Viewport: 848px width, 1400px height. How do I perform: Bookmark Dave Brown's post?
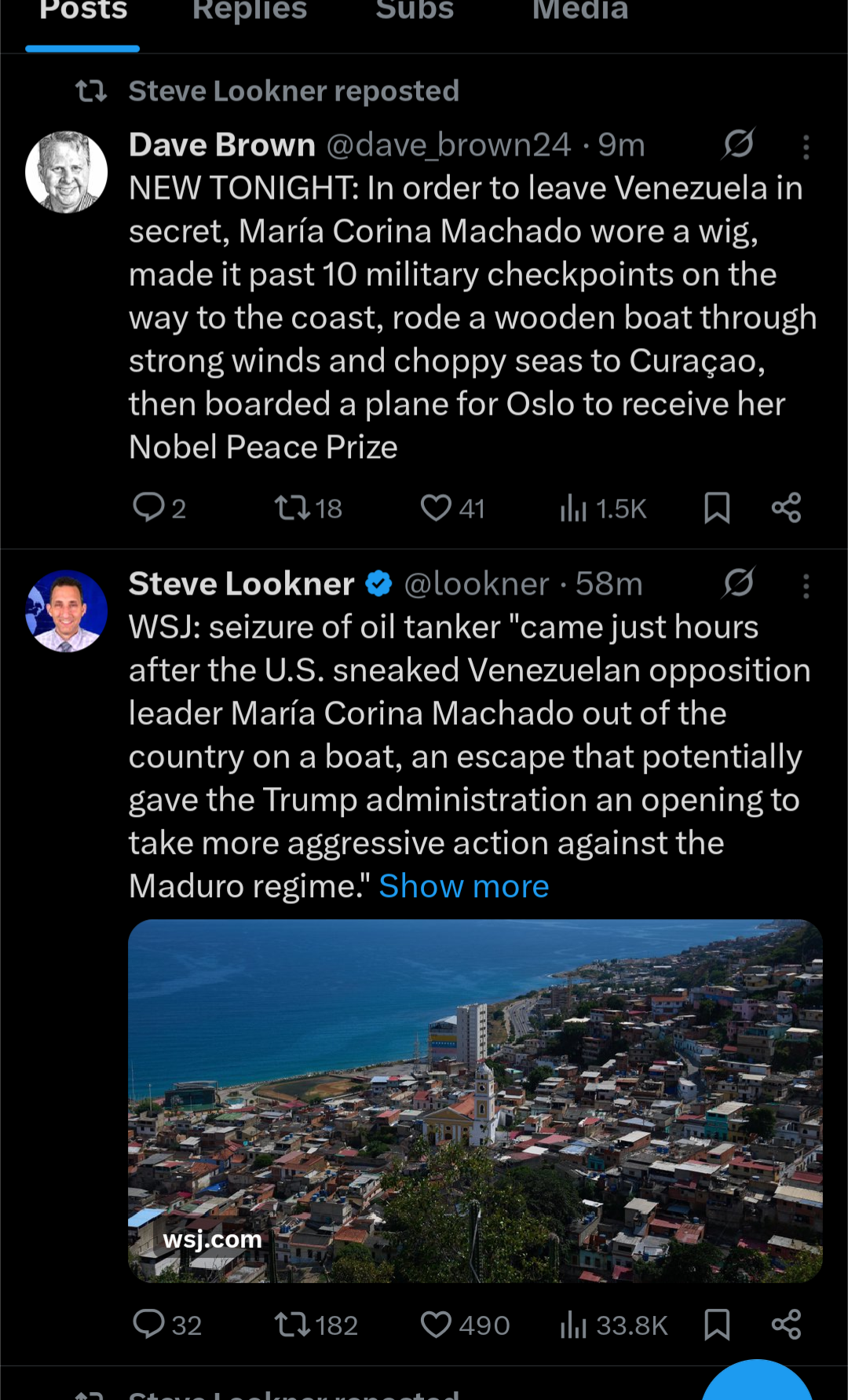(717, 508)
